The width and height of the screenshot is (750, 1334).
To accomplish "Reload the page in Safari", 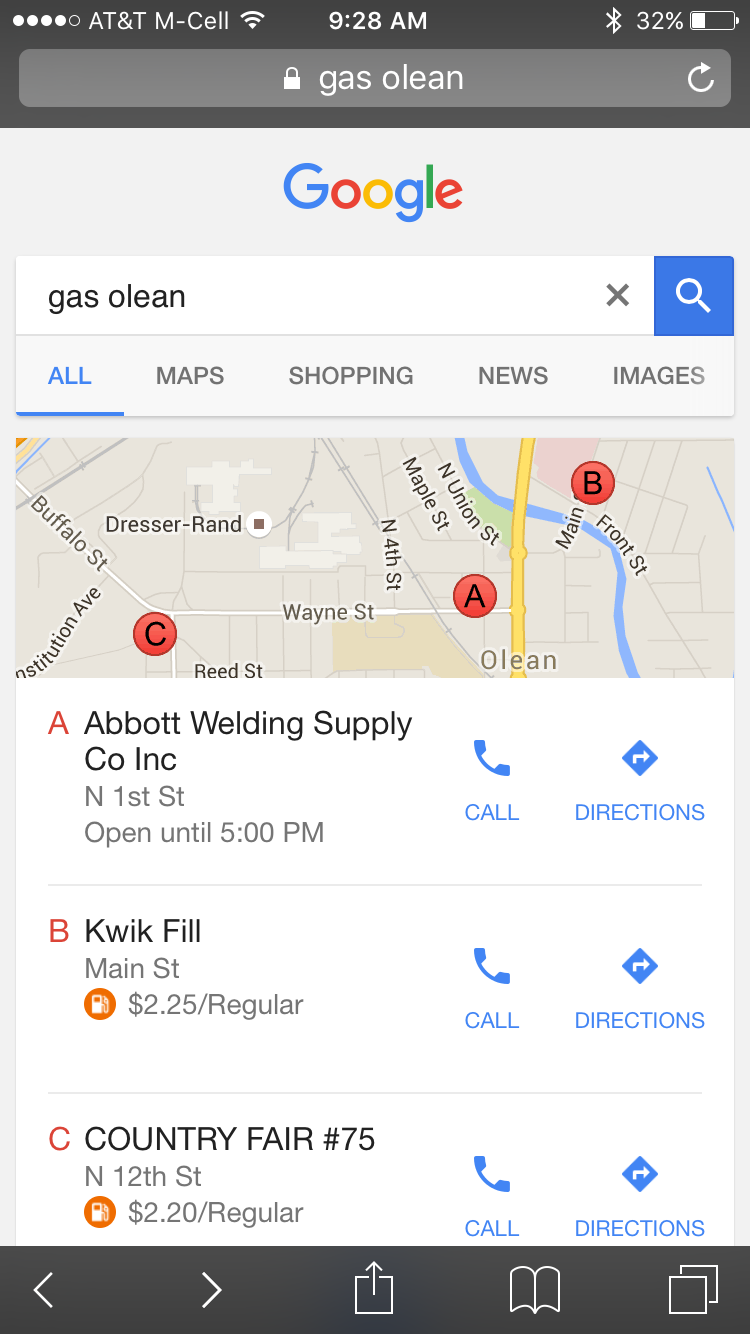I will 701,78.
